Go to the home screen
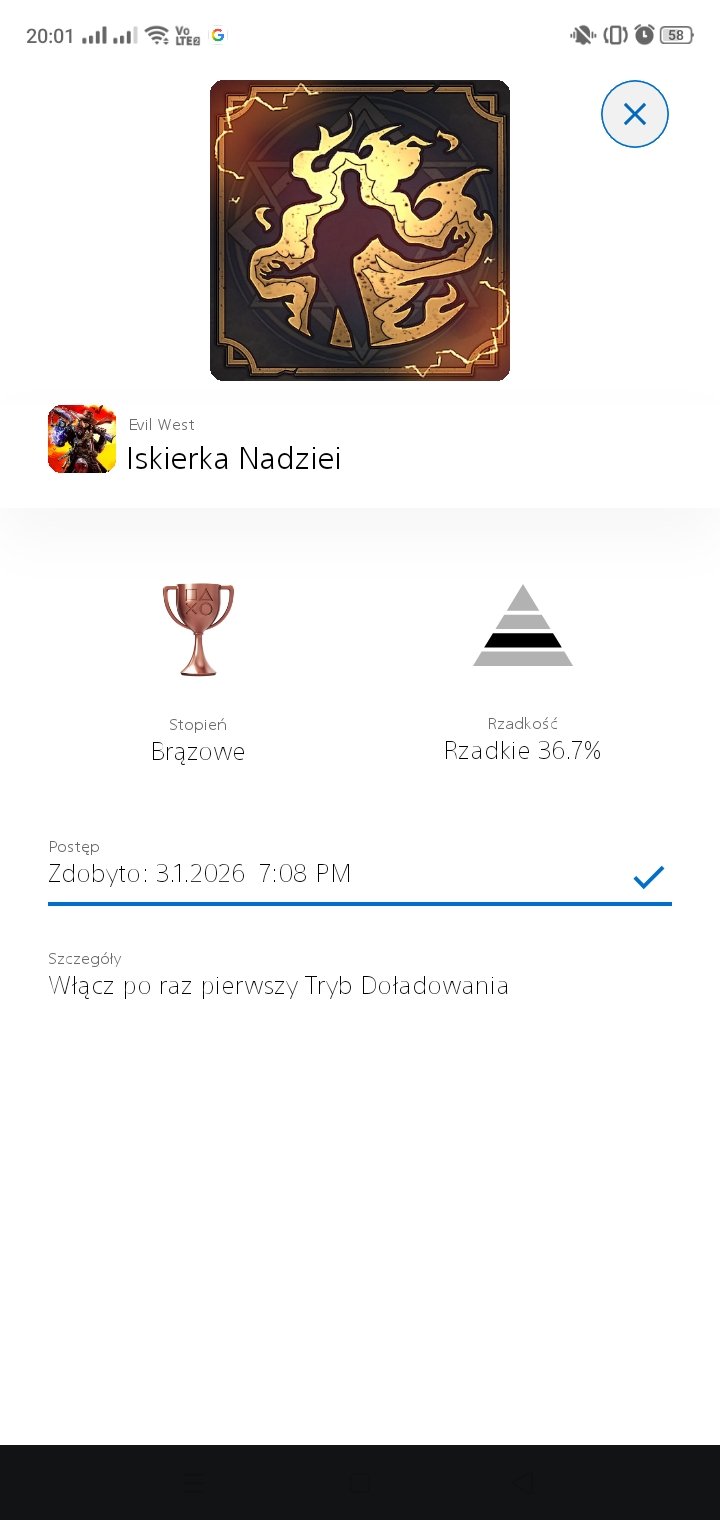The height and width of the screenshot is (1520, 720). pos(360,1483)
